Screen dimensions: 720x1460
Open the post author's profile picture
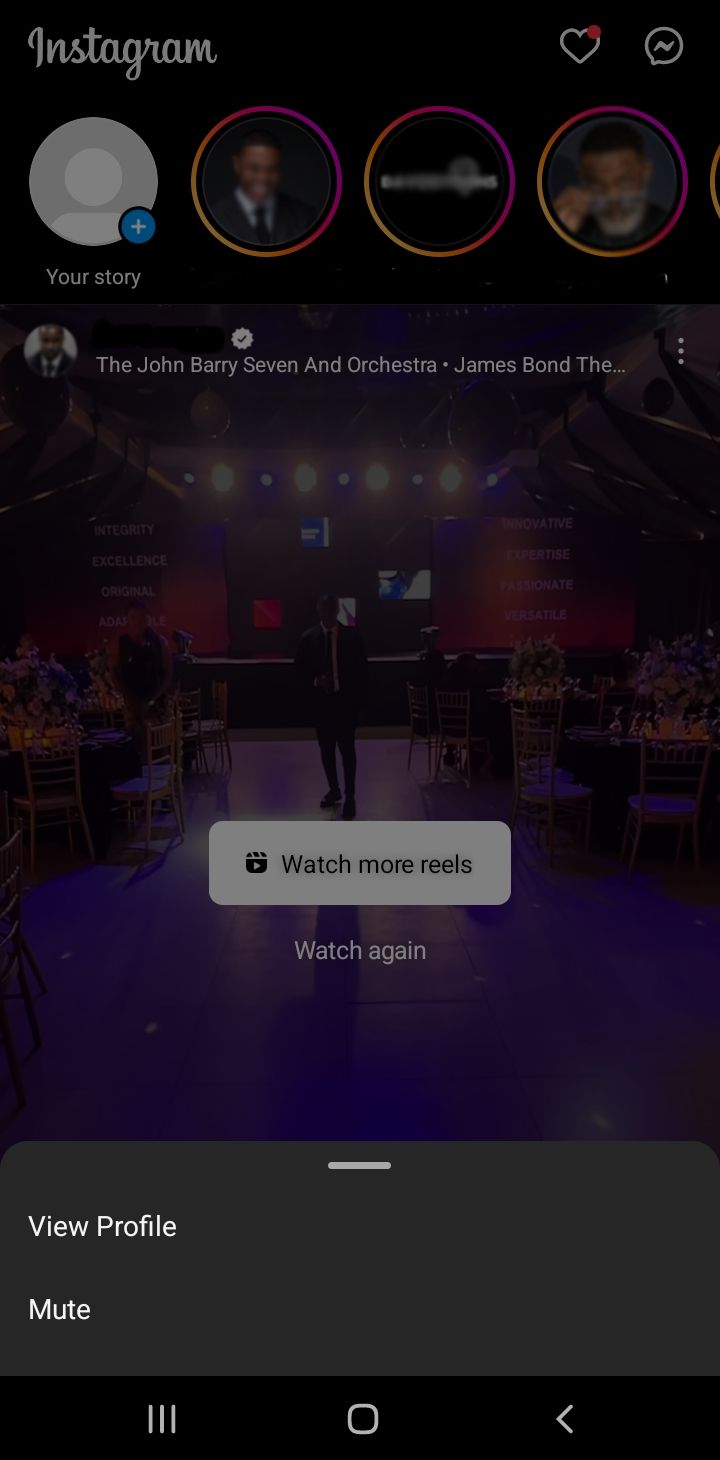pyautogui.click(x=50, y=351)
